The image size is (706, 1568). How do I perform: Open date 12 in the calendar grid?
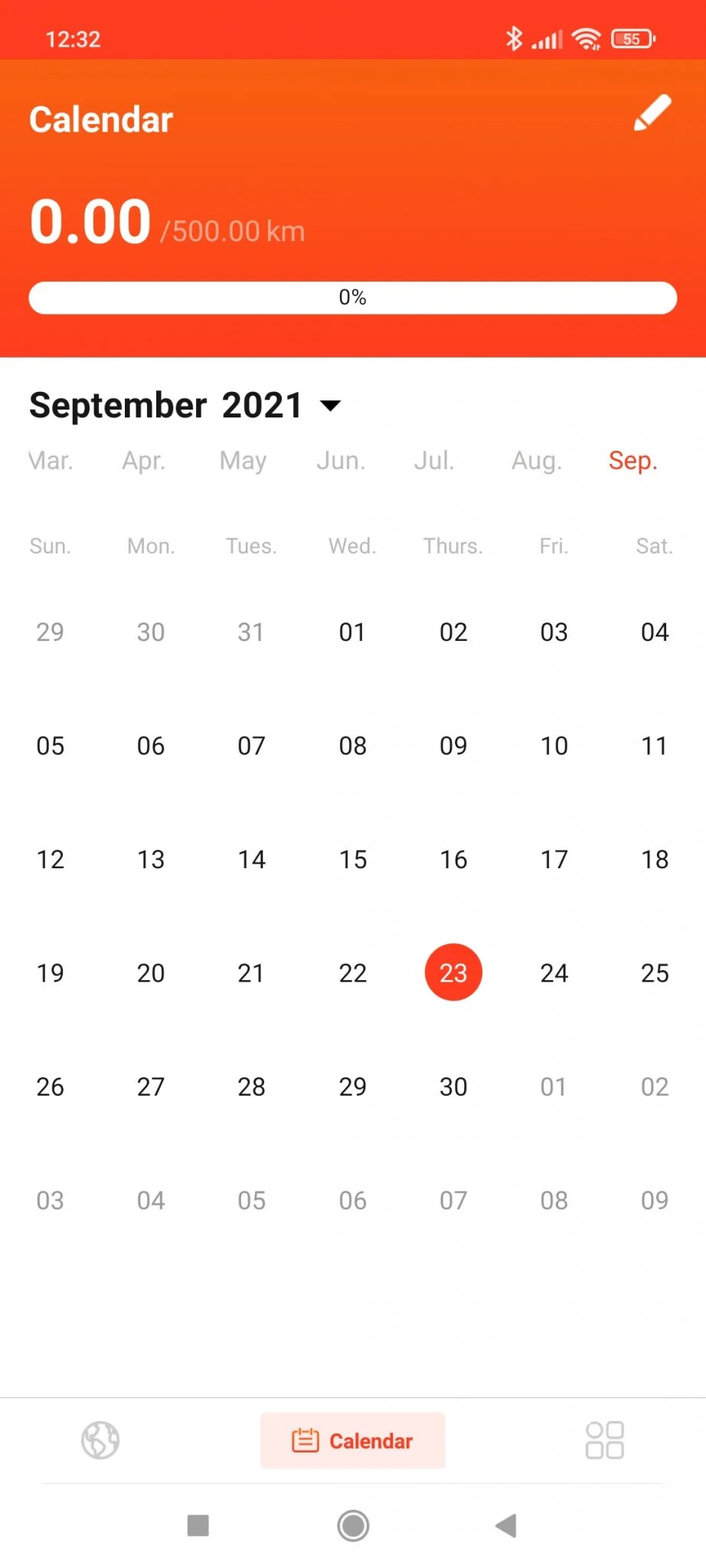click(51, 859)
